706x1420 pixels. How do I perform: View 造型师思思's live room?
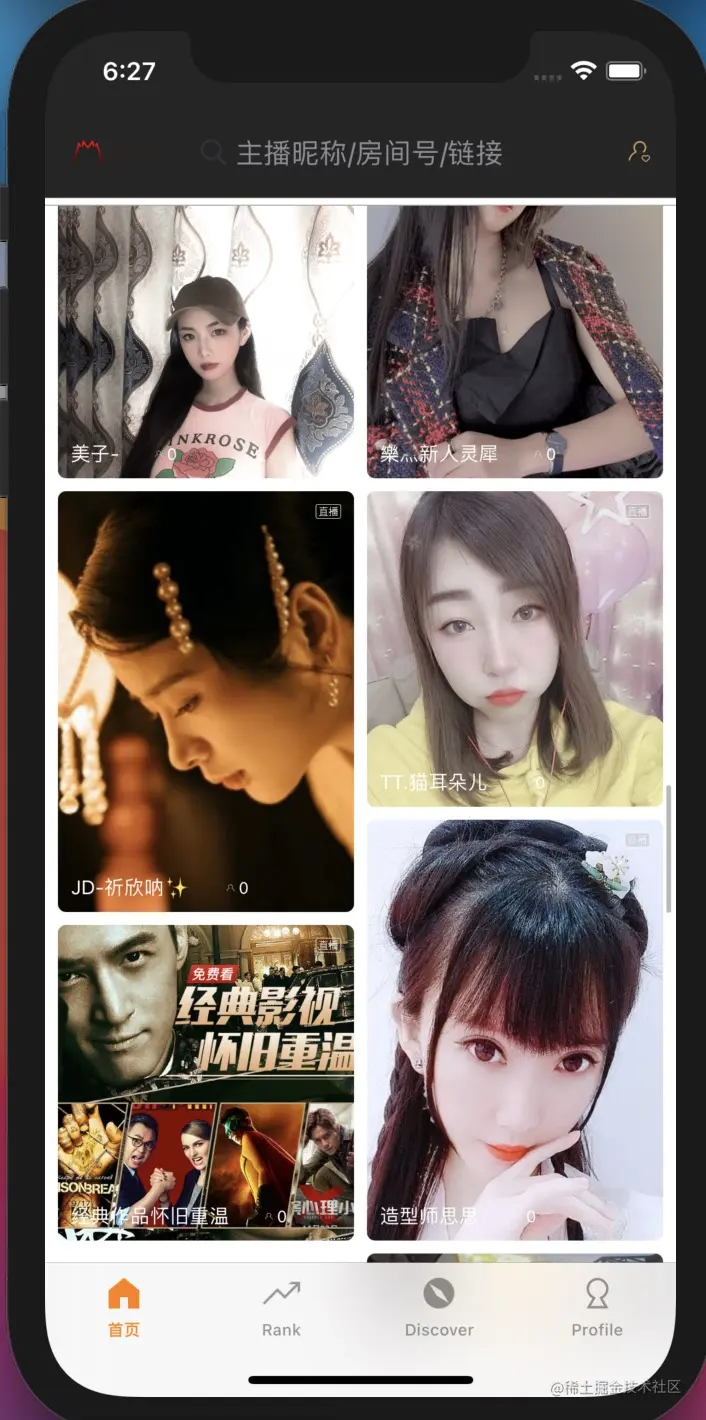[514, 1030]
